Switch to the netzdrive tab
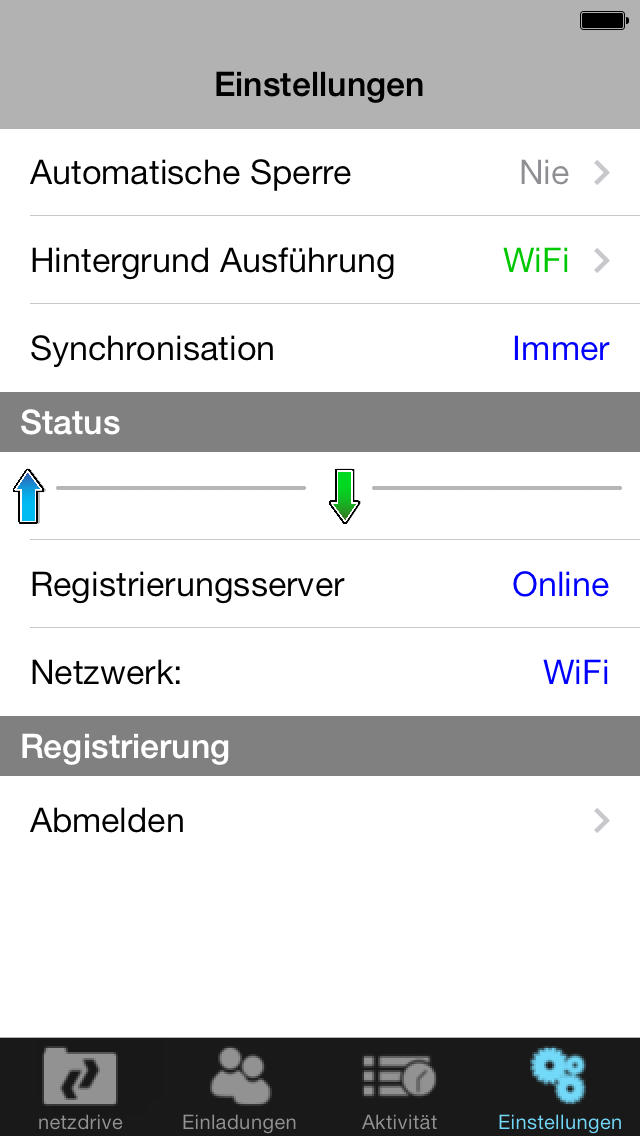 tap(80, 1087)
